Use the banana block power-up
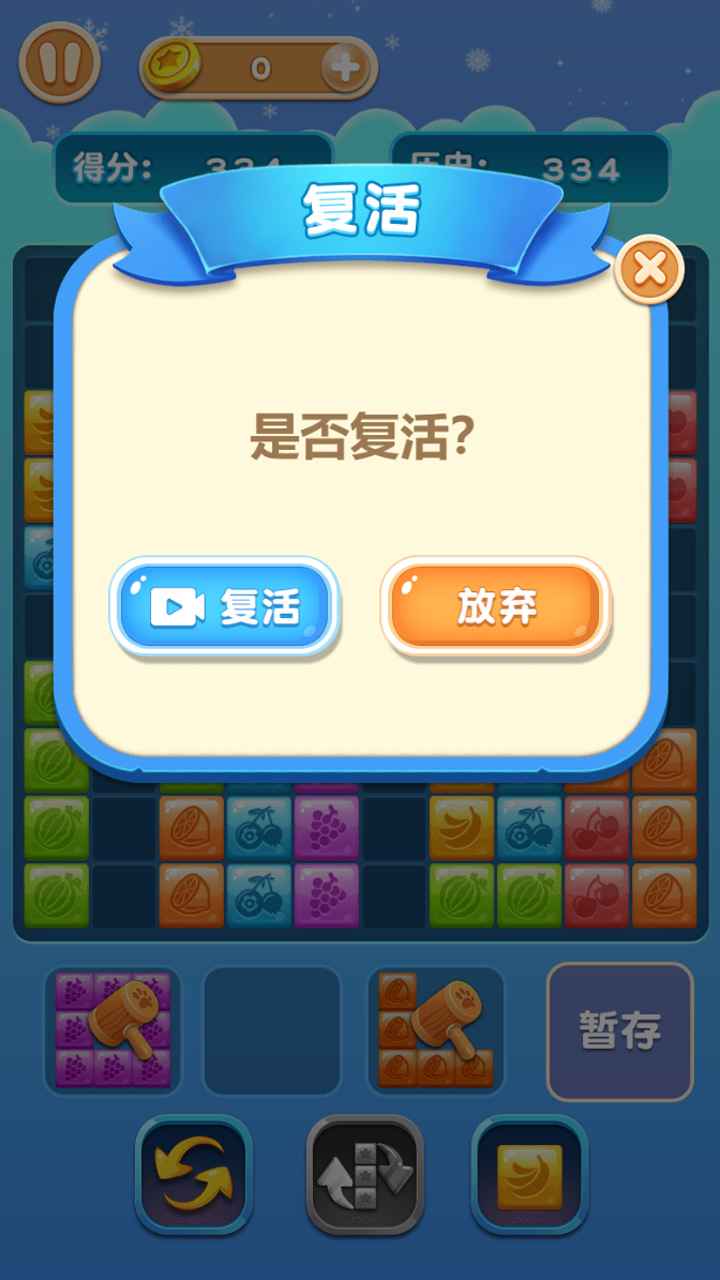 pyautogui.click(x=530, y=1175)
